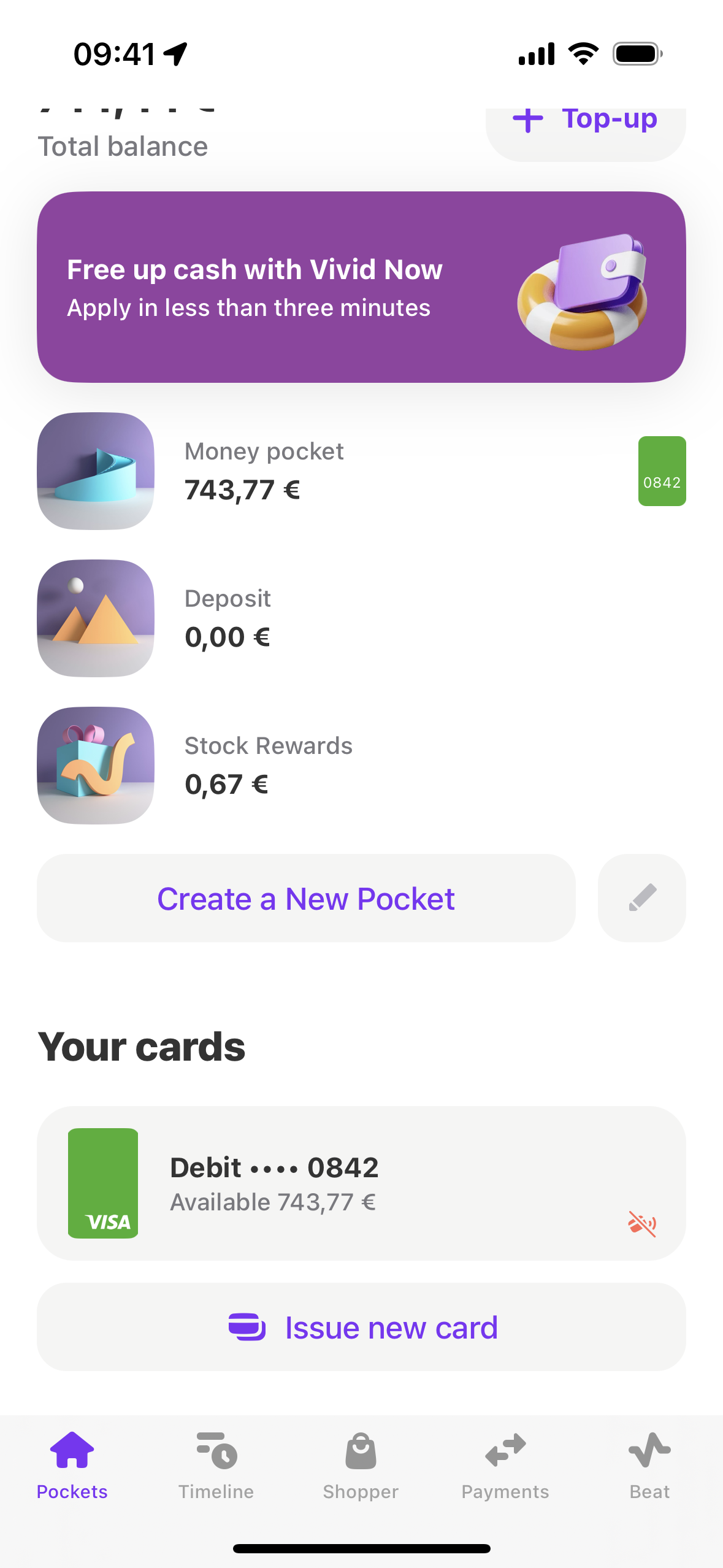Screen dimensions: 723x1568
Task: Tap the green 0842 card badge
Action: 662,471
